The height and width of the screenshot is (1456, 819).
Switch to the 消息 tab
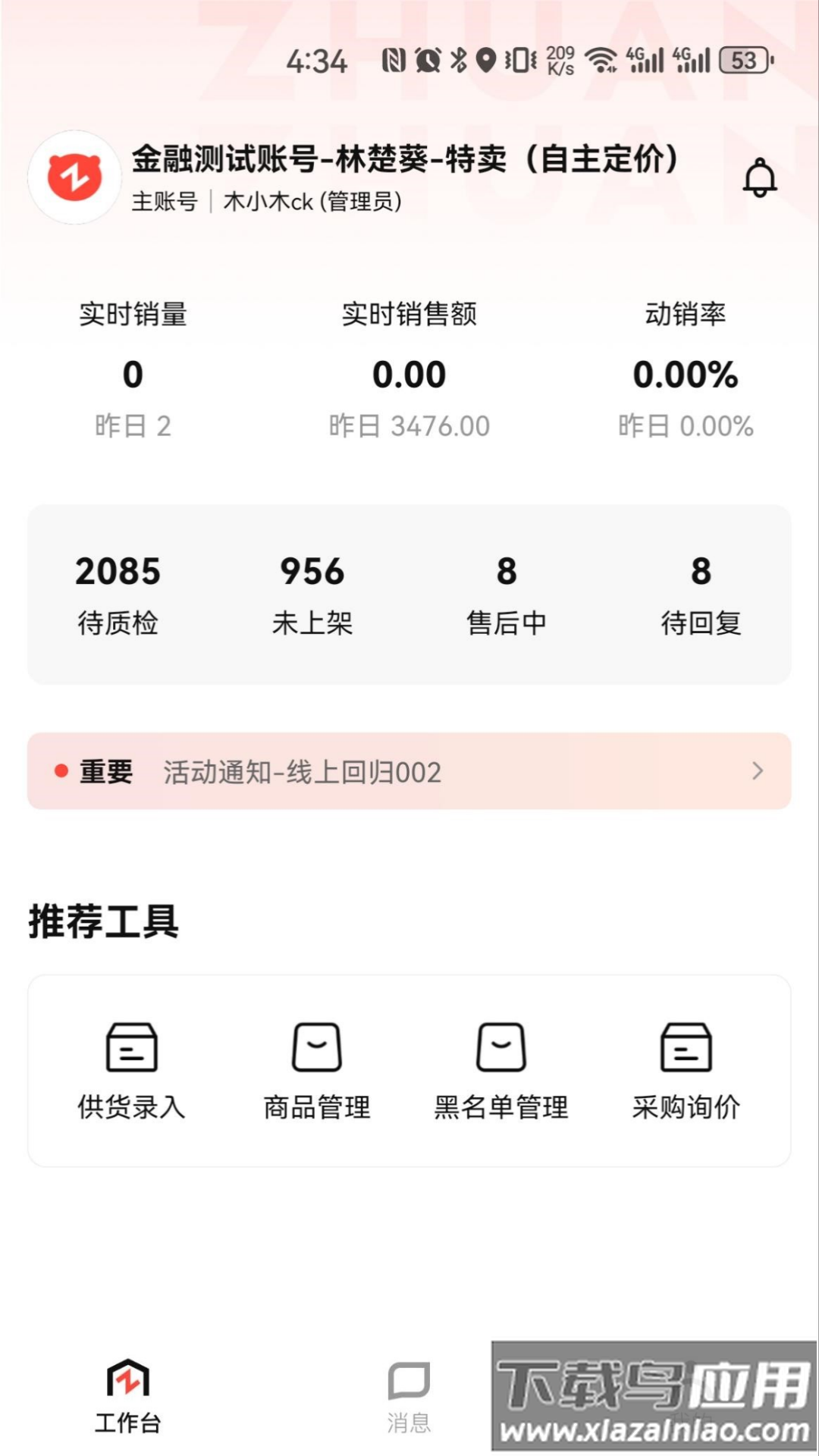coord(409,1397)
